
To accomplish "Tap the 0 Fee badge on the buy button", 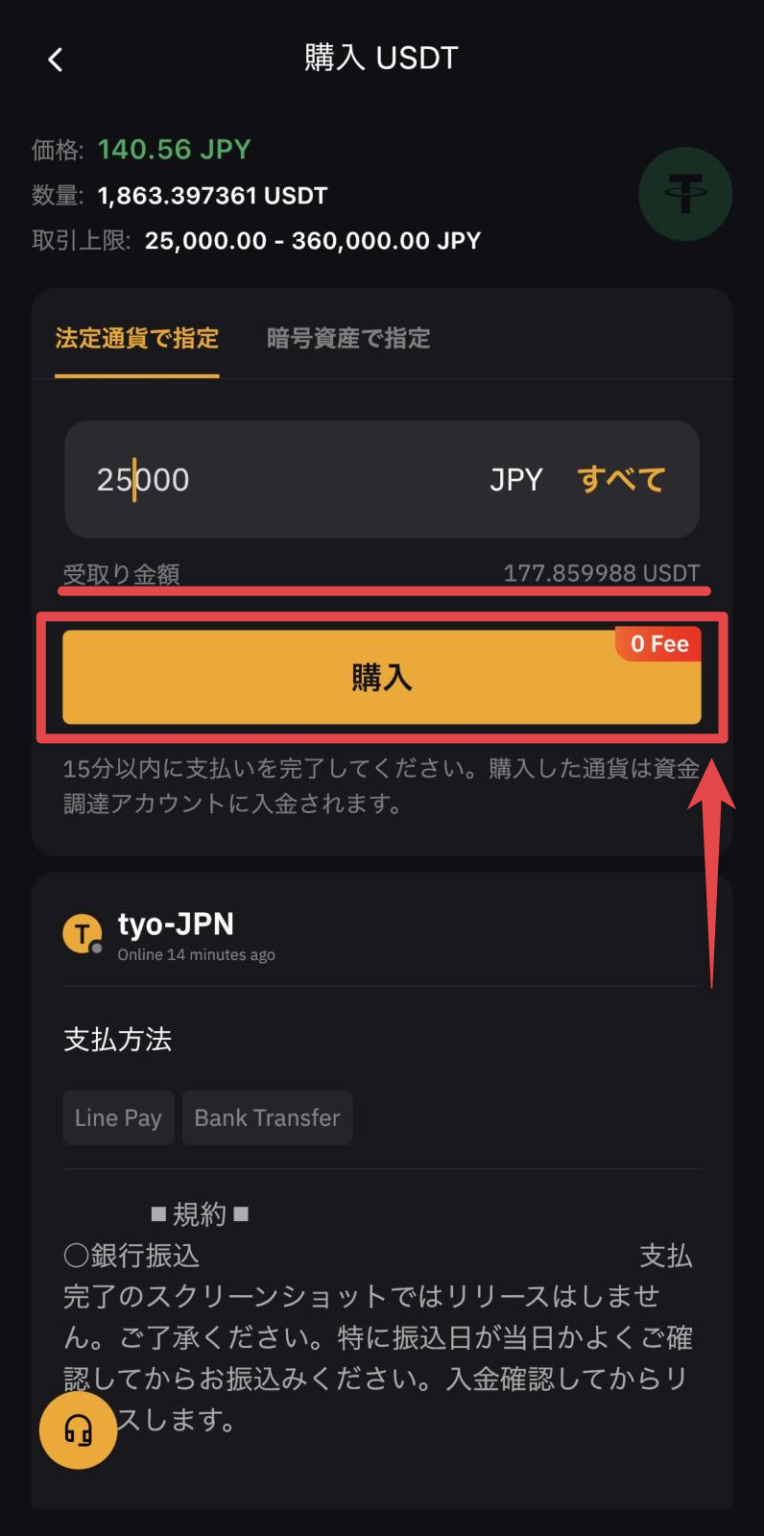I will click(x=657, y=644).
